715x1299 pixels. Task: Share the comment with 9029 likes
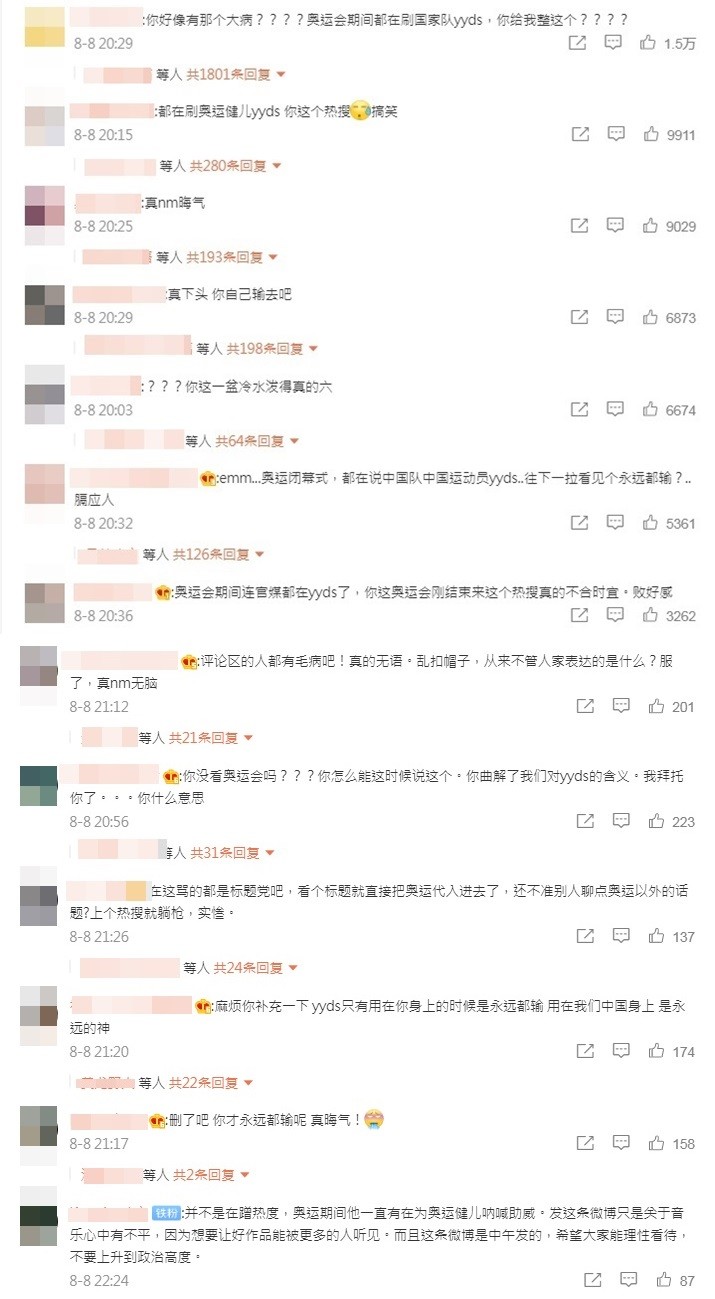[579, 226]
